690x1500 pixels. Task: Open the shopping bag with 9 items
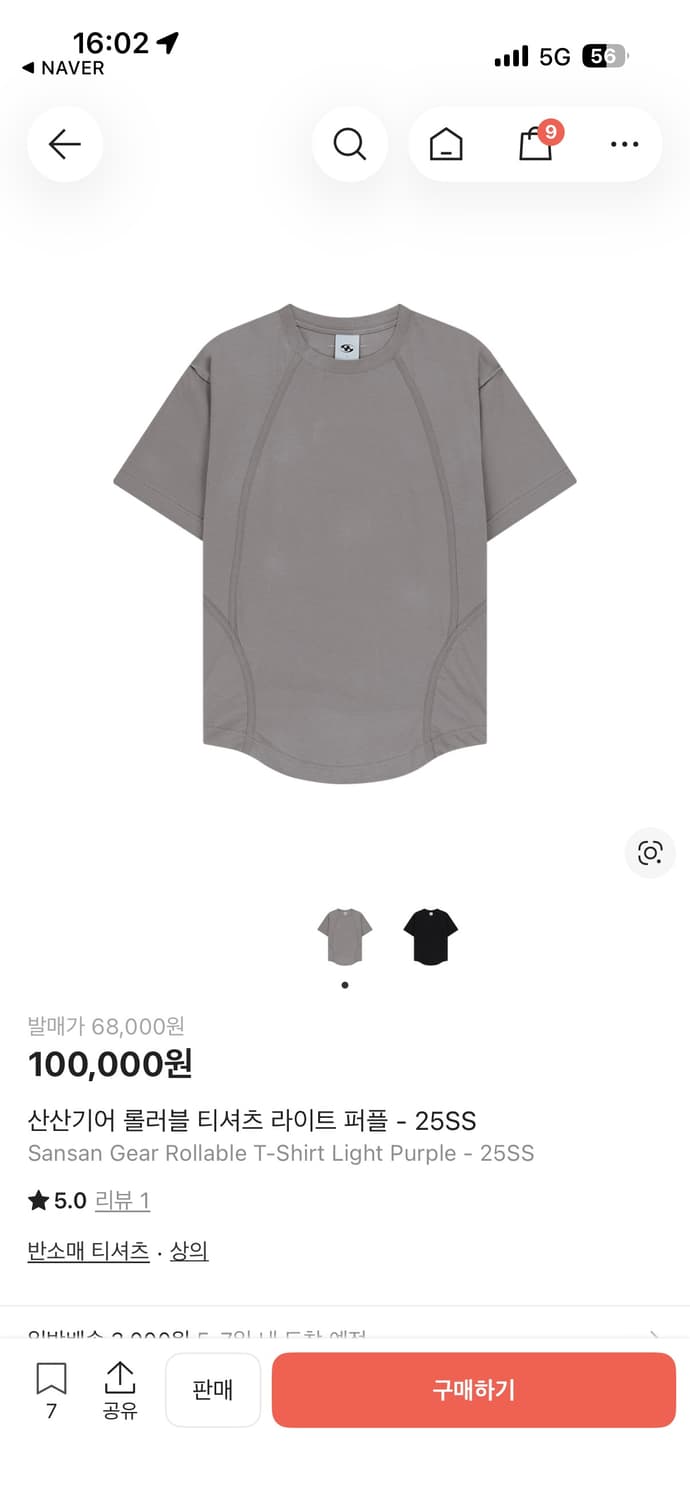[x=538, y=142]
